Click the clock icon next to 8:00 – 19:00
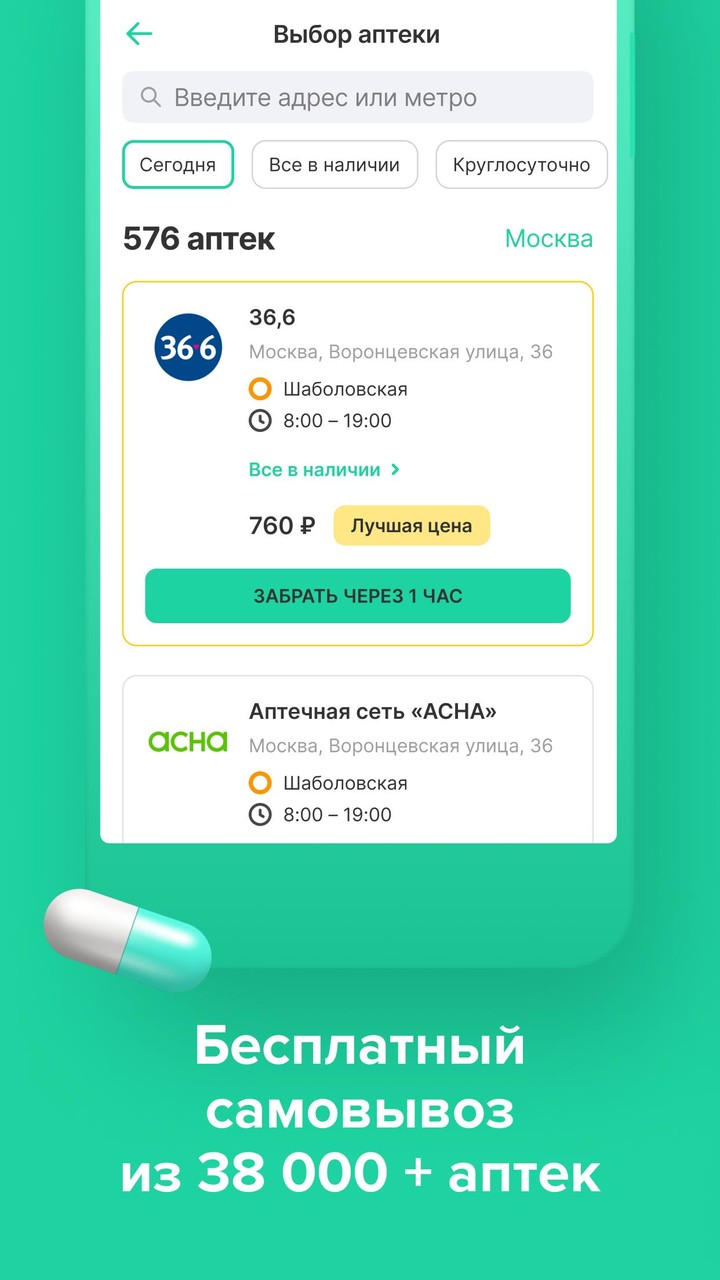Image resolution: width=720 pixels, height=1280 pixels. [x=260, y=421]
